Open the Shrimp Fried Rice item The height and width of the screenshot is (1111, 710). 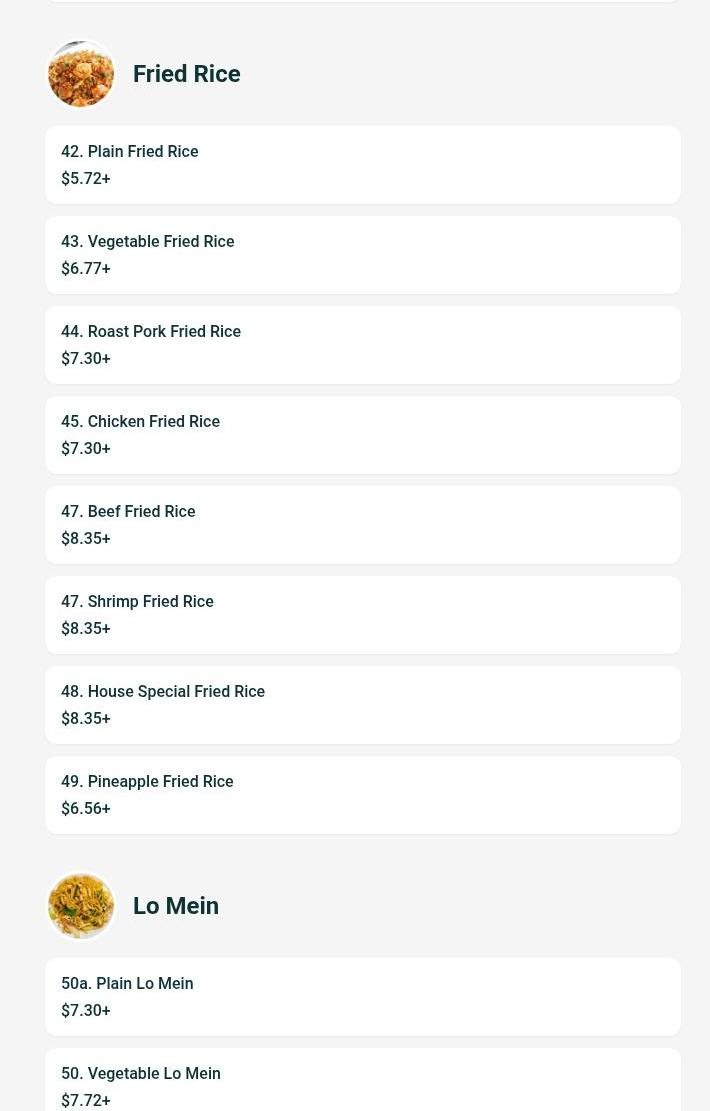click(x=362, y=615)
